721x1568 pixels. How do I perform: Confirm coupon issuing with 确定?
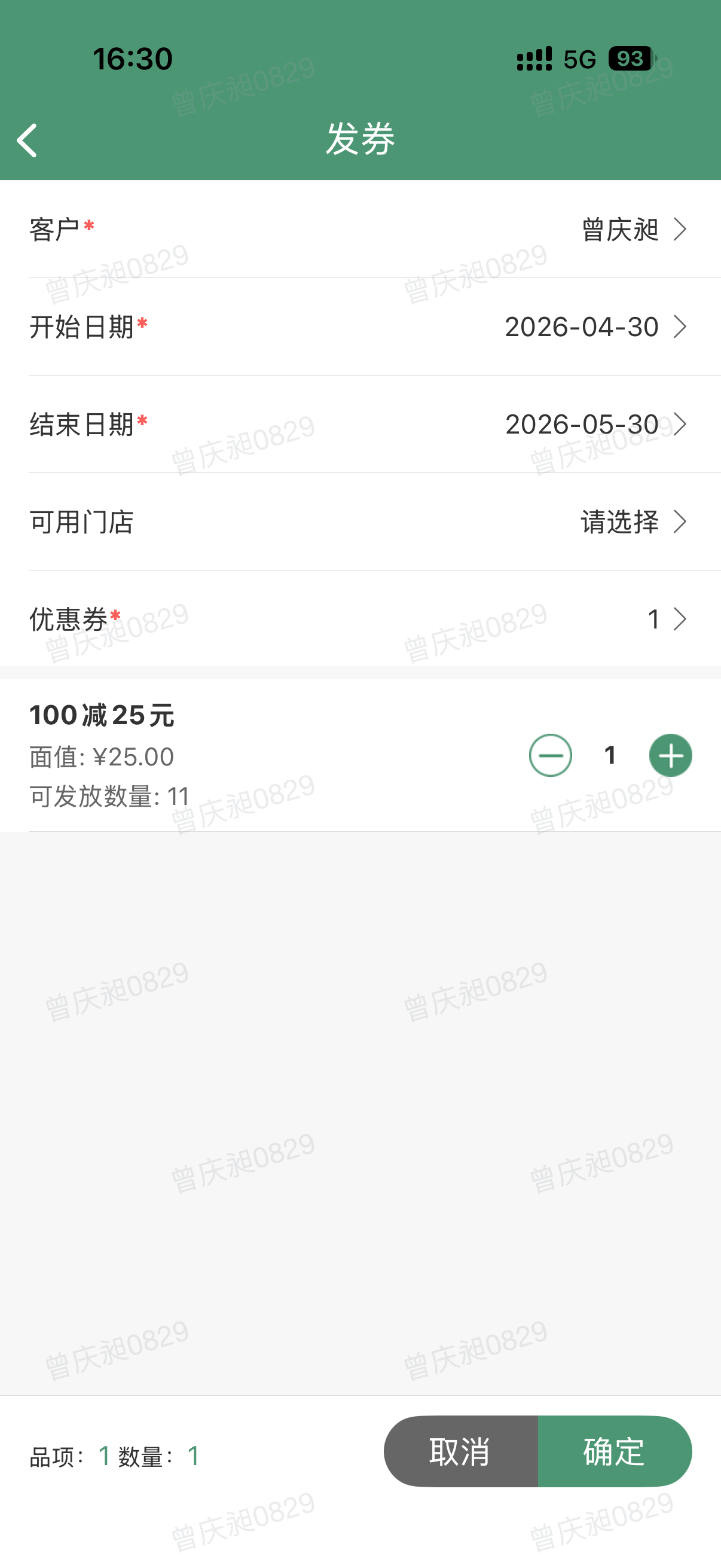(615, 1451)
